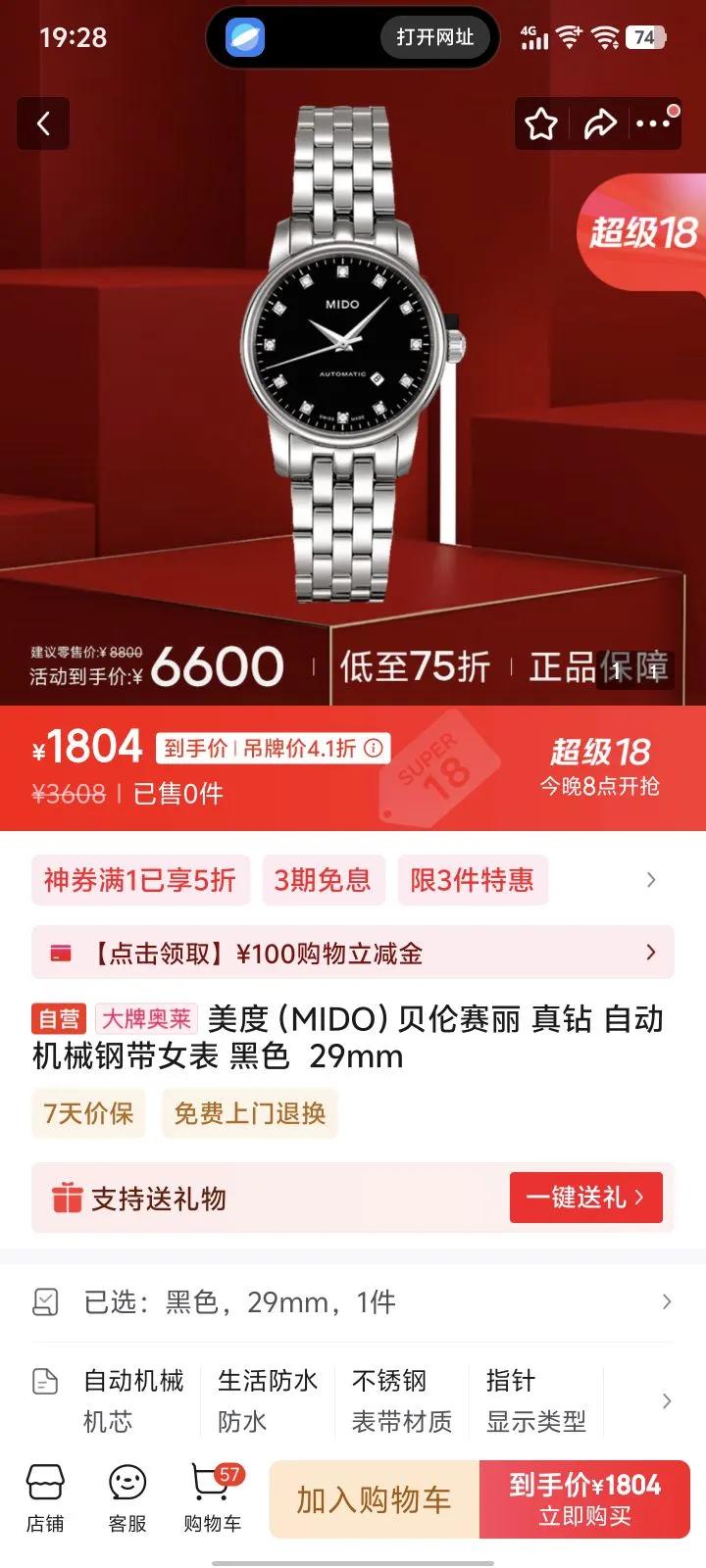Go back using the top-left arrow
The height and width of the screenshot is (1568, 706).
tap(43, 123)
